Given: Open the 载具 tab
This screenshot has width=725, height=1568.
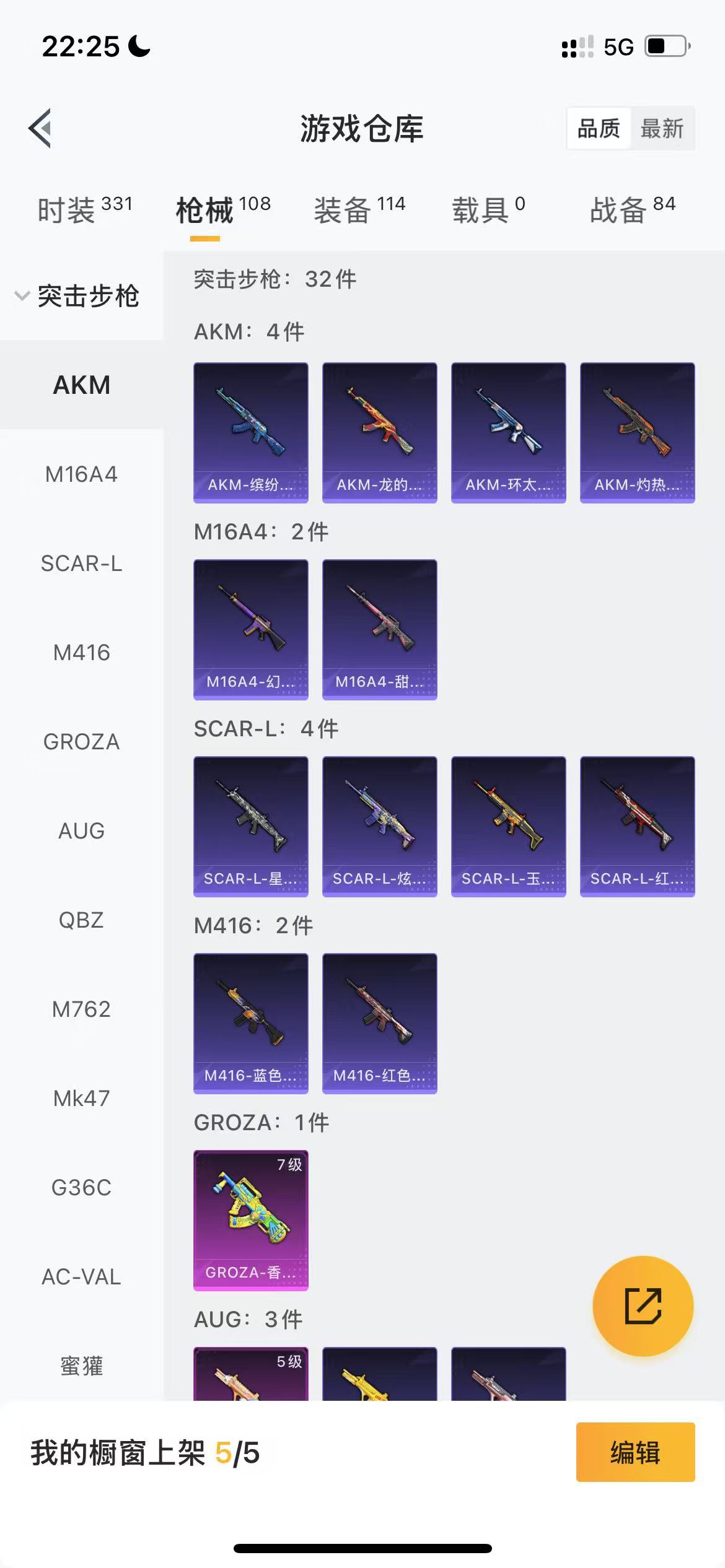Looking at the screenshot, I should pyautogui.click(x=488, y=209).
